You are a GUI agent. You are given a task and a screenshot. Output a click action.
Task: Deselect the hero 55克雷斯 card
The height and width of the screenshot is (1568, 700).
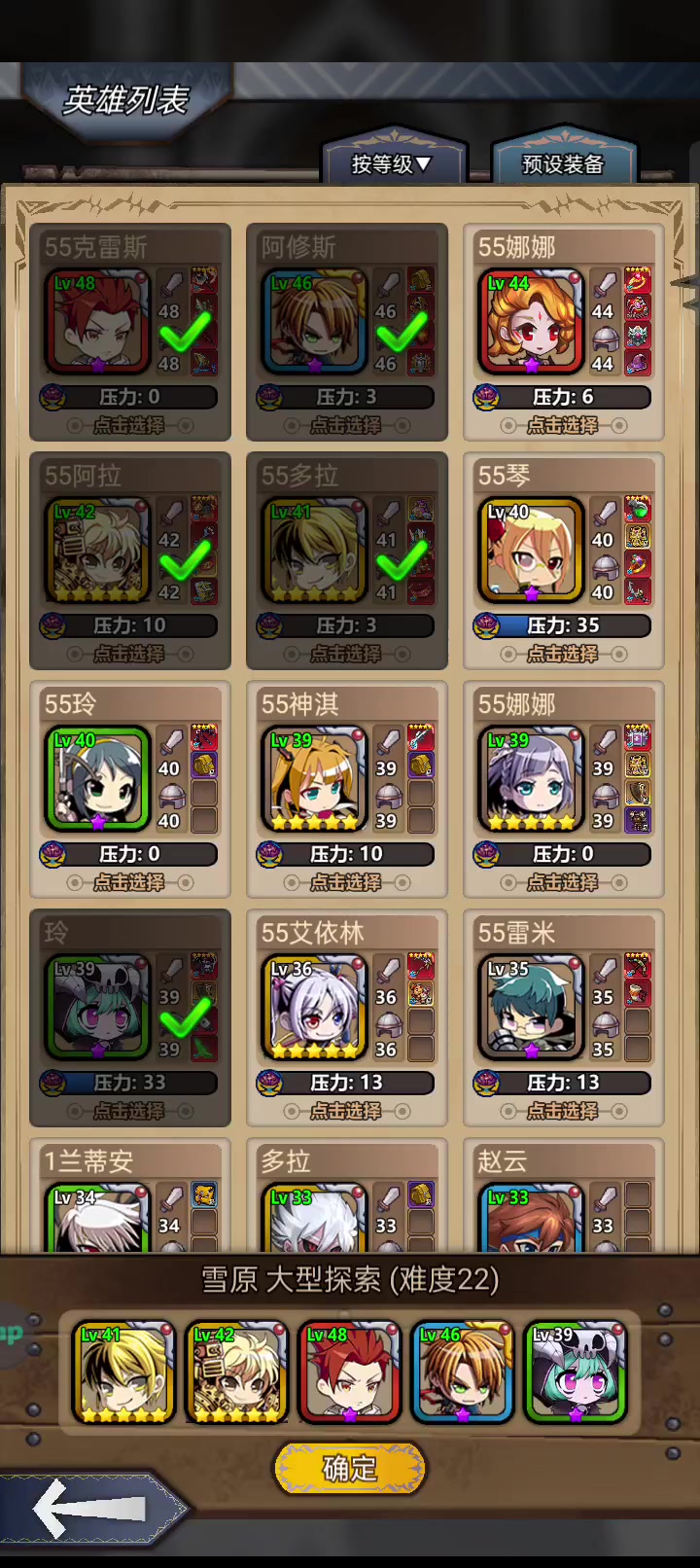[130, 333]
